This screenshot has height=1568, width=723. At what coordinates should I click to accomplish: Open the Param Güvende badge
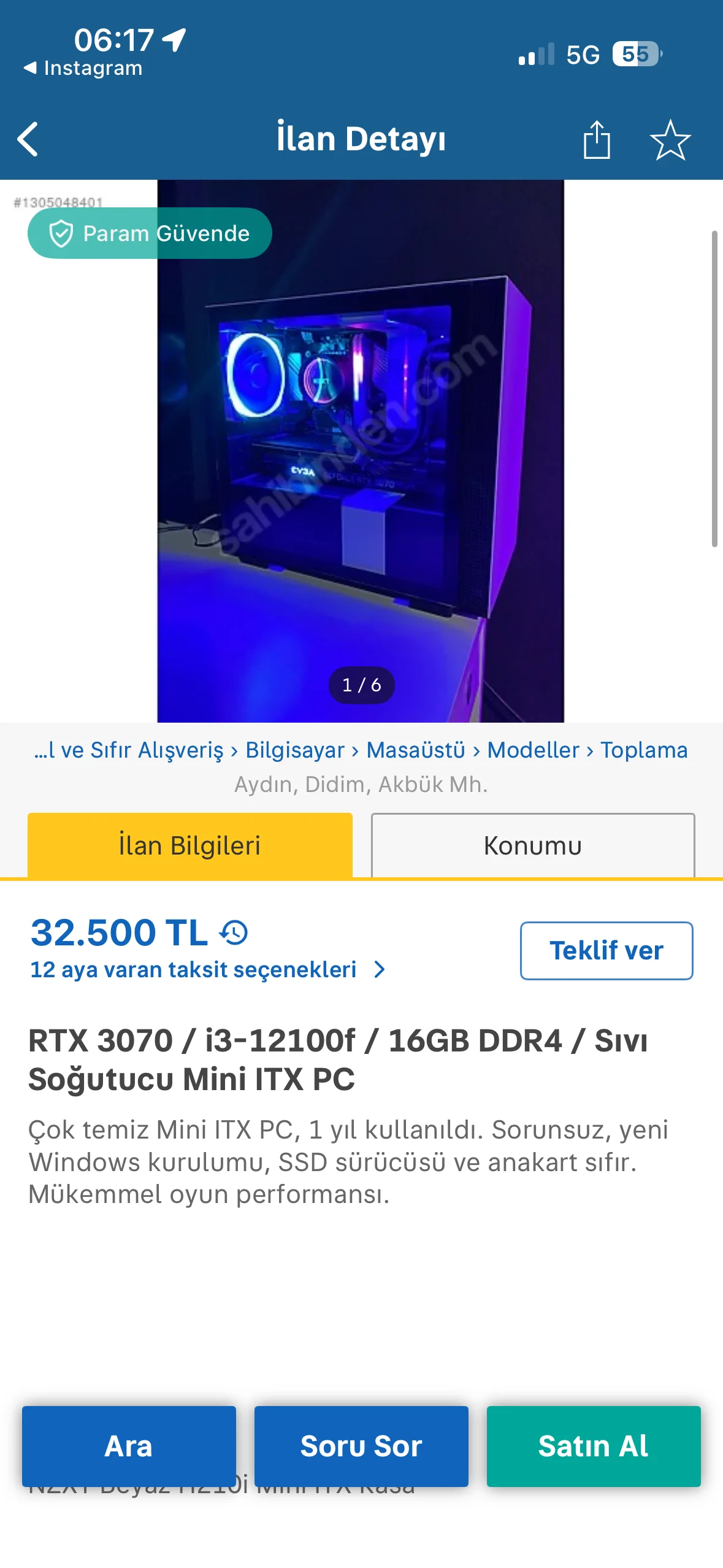(150, 233)
